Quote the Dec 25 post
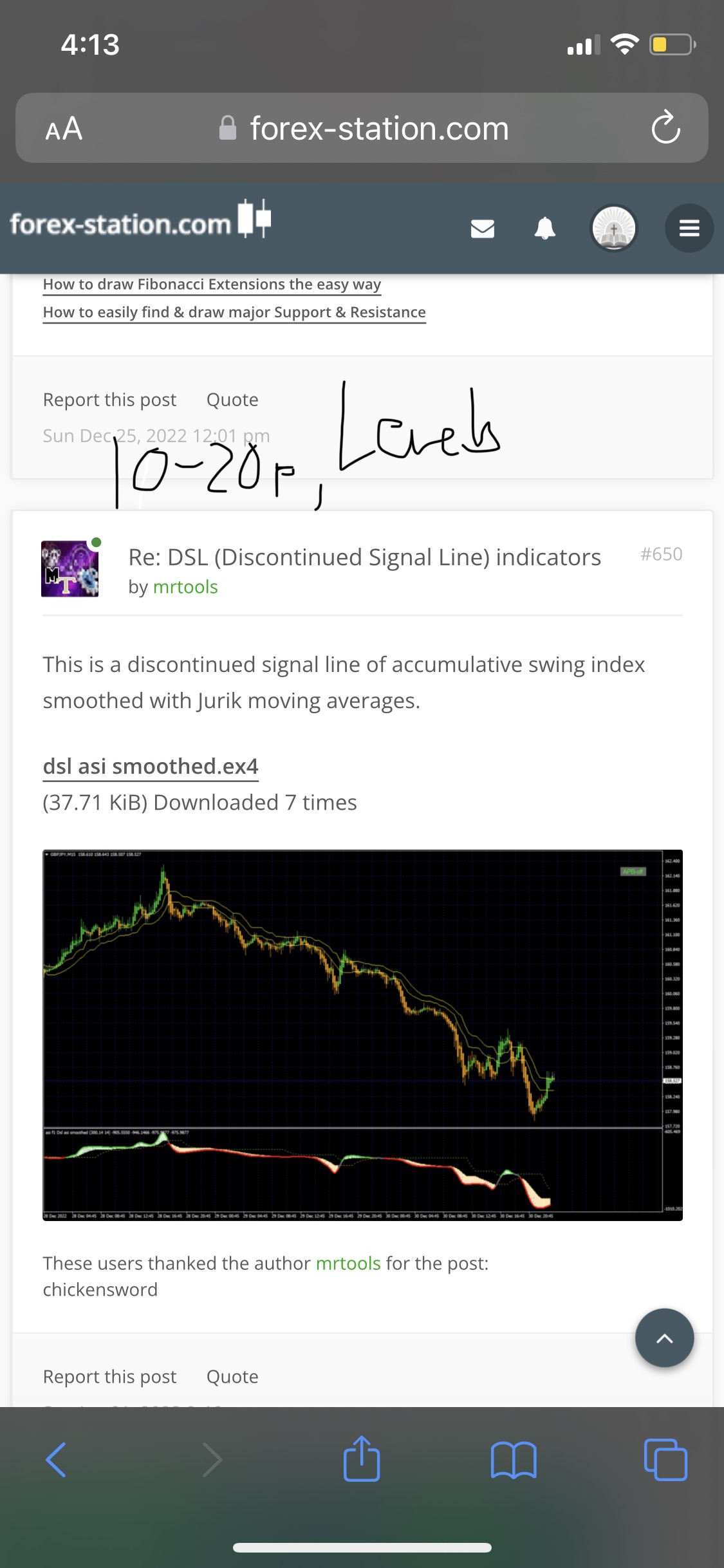This screenshot has width=724, height=1568. tap(232, 400)
